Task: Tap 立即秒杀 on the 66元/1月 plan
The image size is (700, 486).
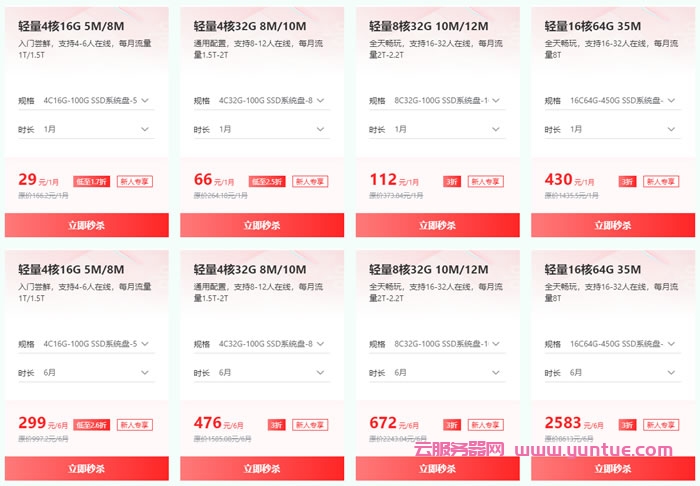Action: coord(262,225)
